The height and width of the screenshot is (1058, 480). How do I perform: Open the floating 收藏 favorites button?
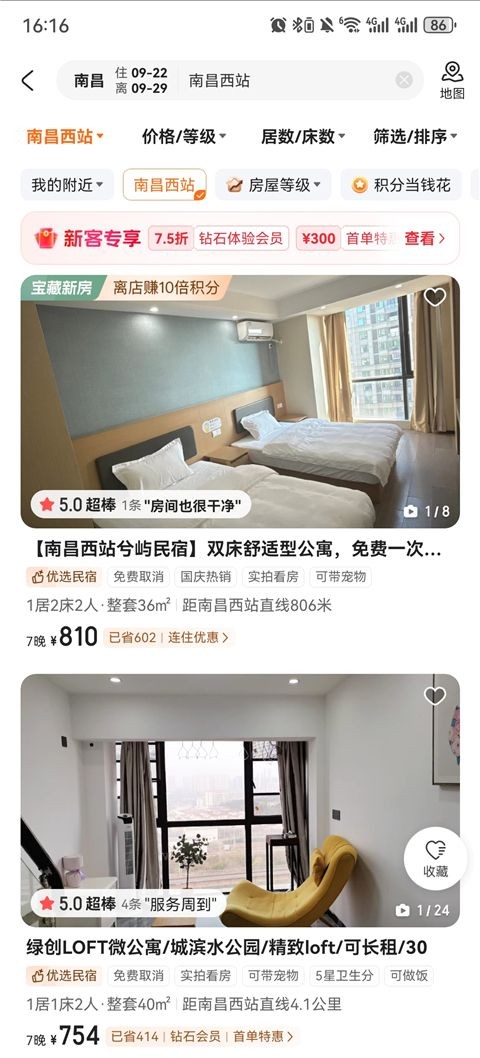coord(435,858)
